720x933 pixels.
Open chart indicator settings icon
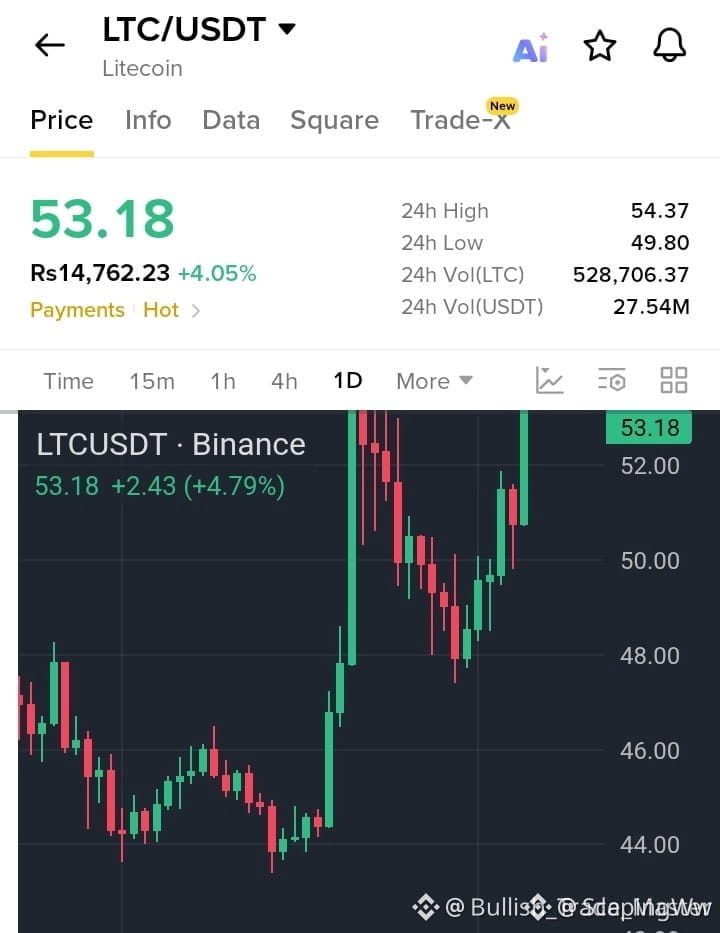pyautogui.click(x=612, y=380)
